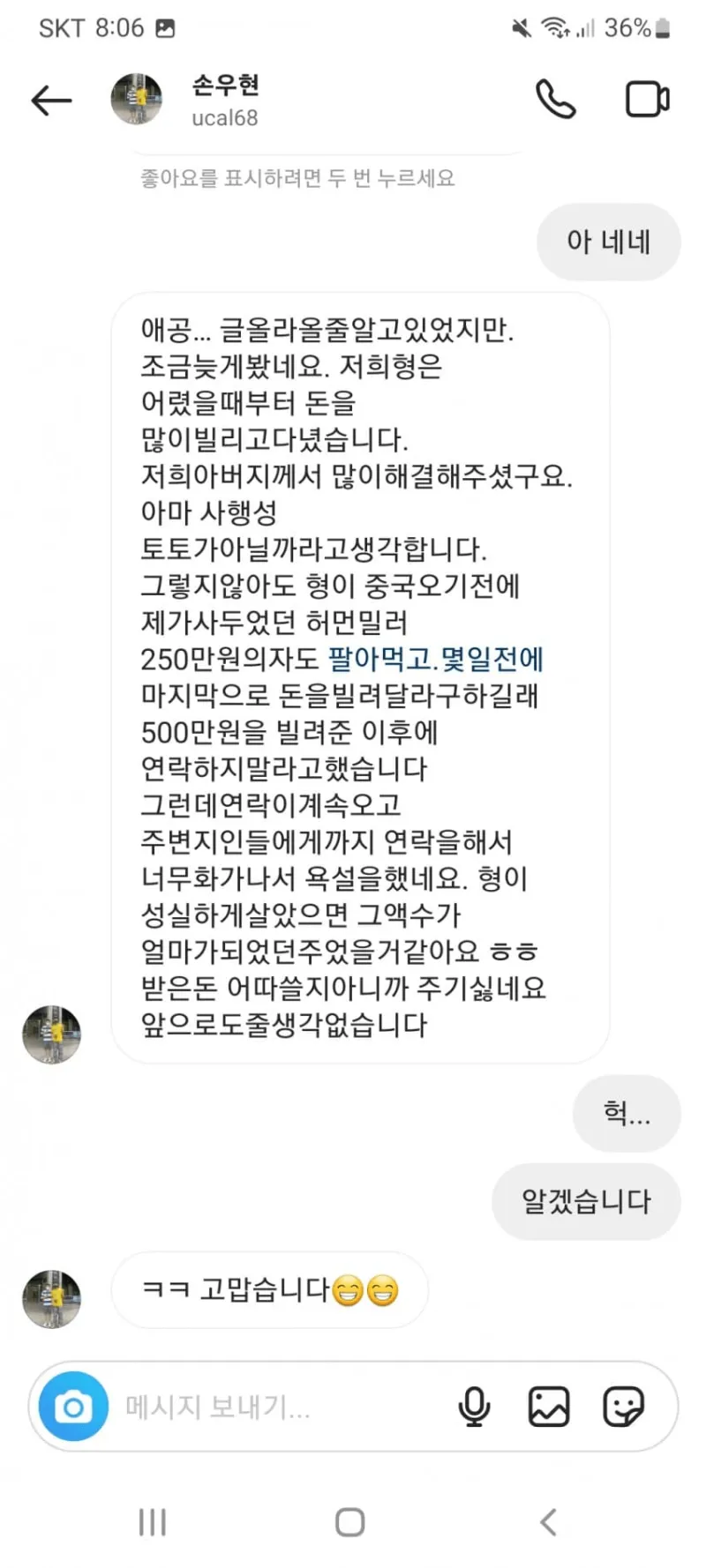Image resolution: width=706 pixels, height=1568 pixels.
Task: Go to the phone's home screen
Action: tap(350, 1522)
